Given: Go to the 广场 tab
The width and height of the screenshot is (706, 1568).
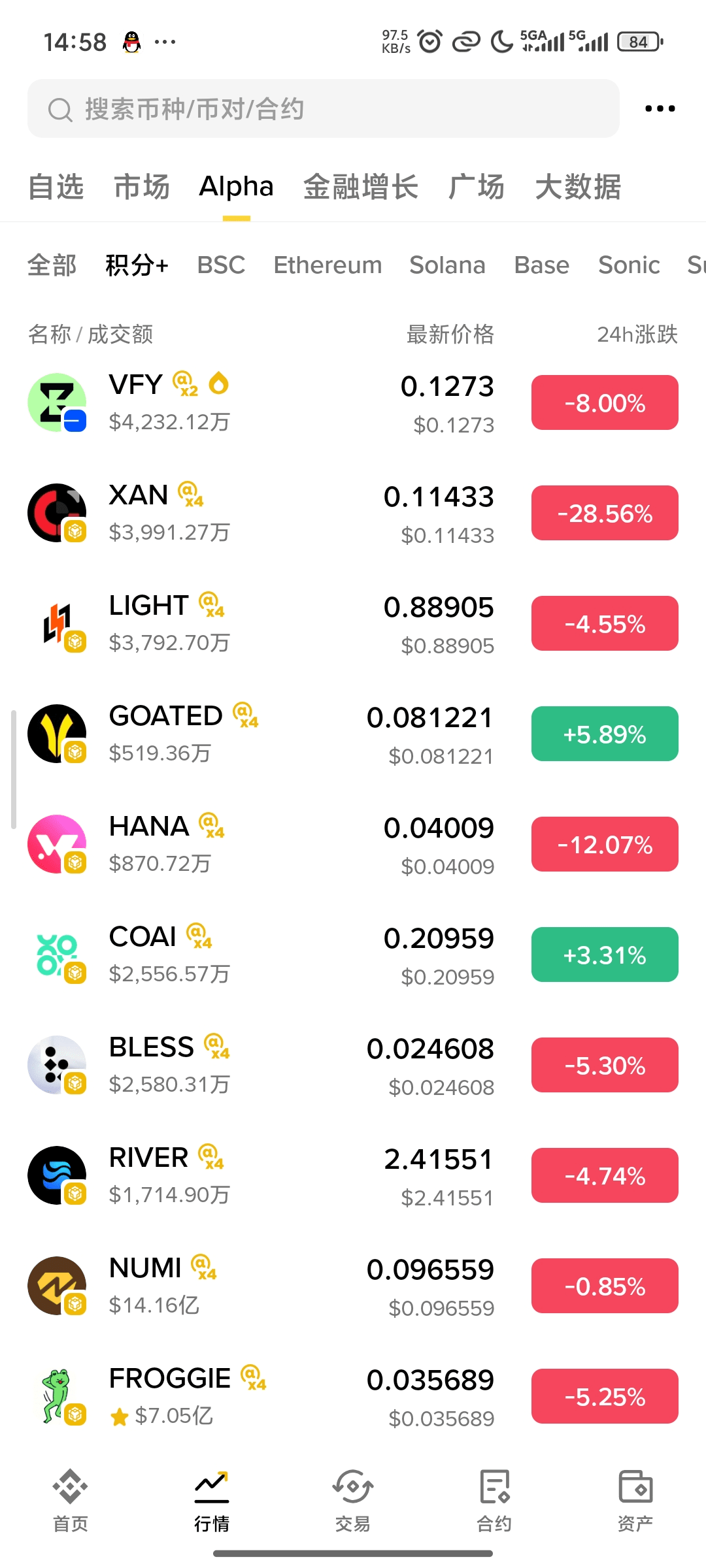Looking at the screenshot, I should pyautogui.click(x=477, y=187).
